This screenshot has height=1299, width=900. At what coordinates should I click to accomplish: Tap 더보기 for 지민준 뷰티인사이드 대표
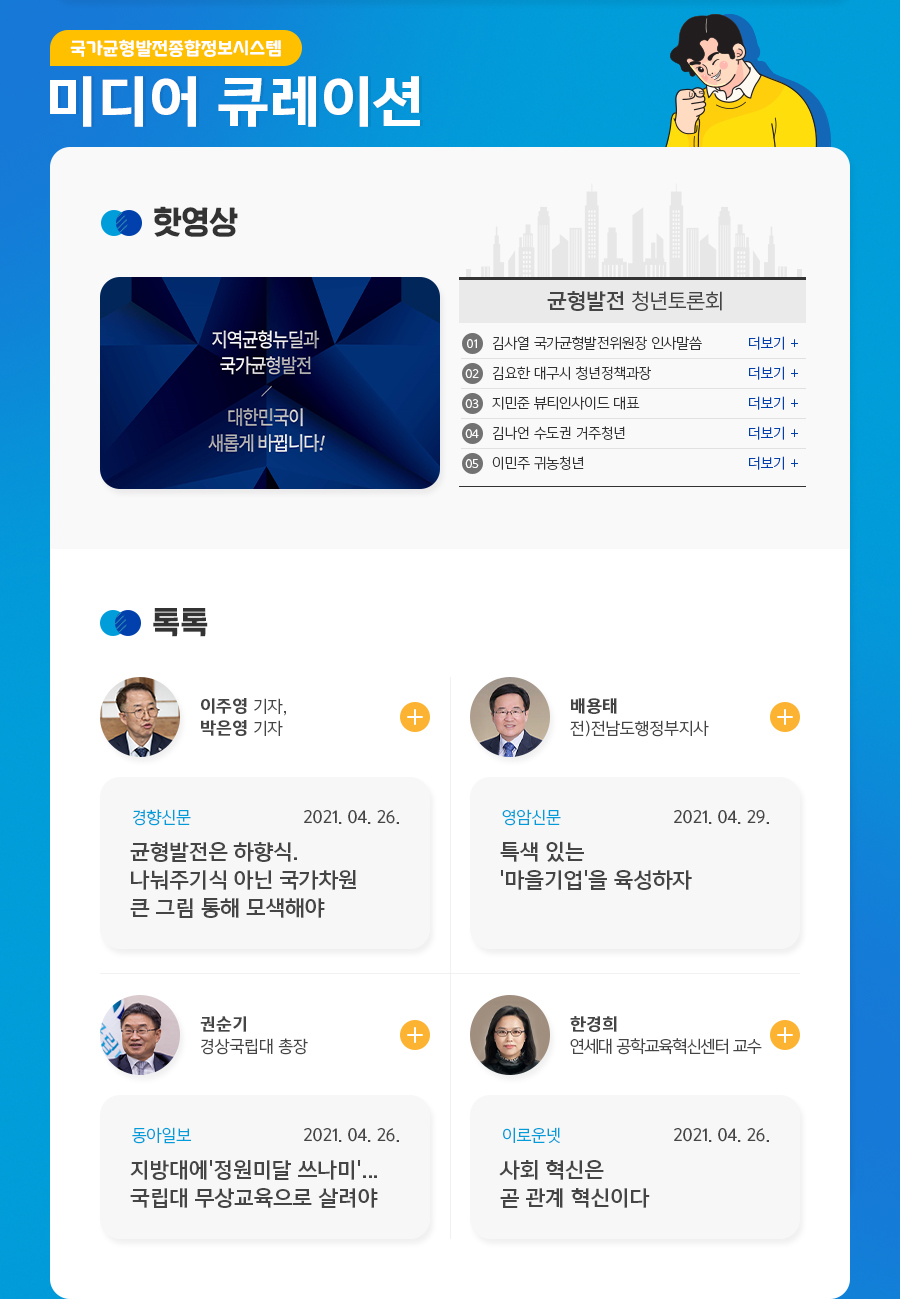[773, 403]
